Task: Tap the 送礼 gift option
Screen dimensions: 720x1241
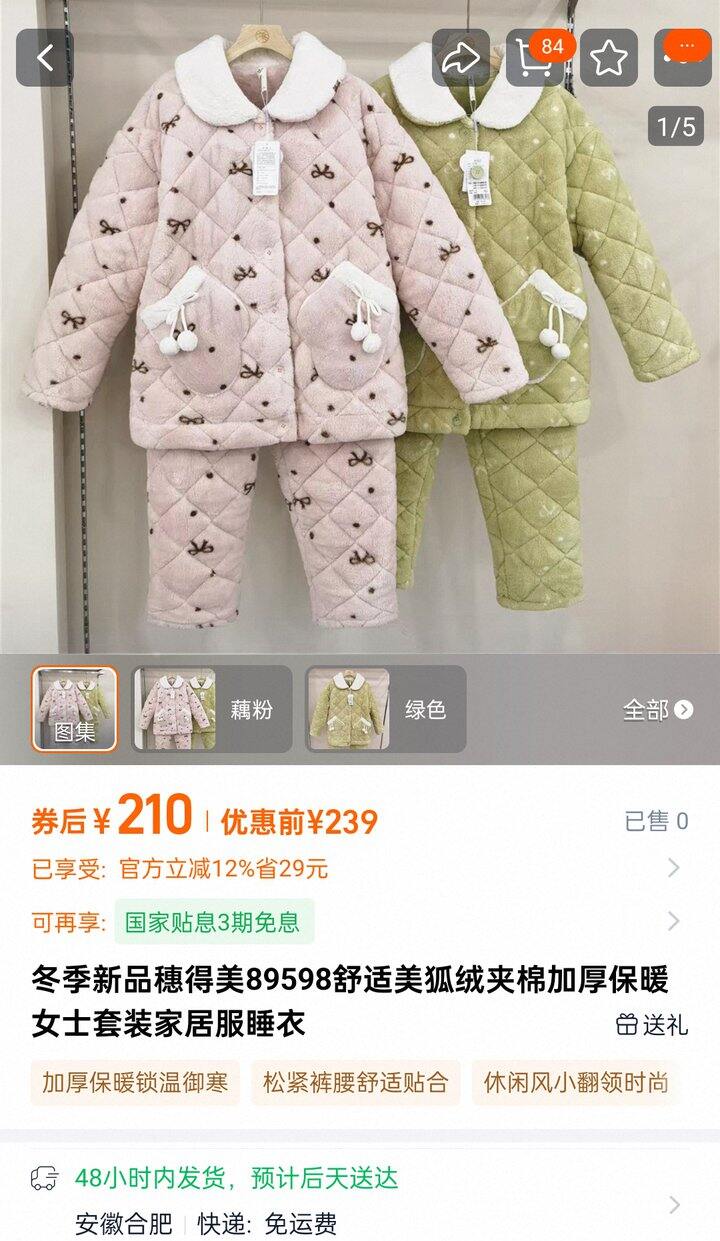Action: click(x=652, y=1024)
